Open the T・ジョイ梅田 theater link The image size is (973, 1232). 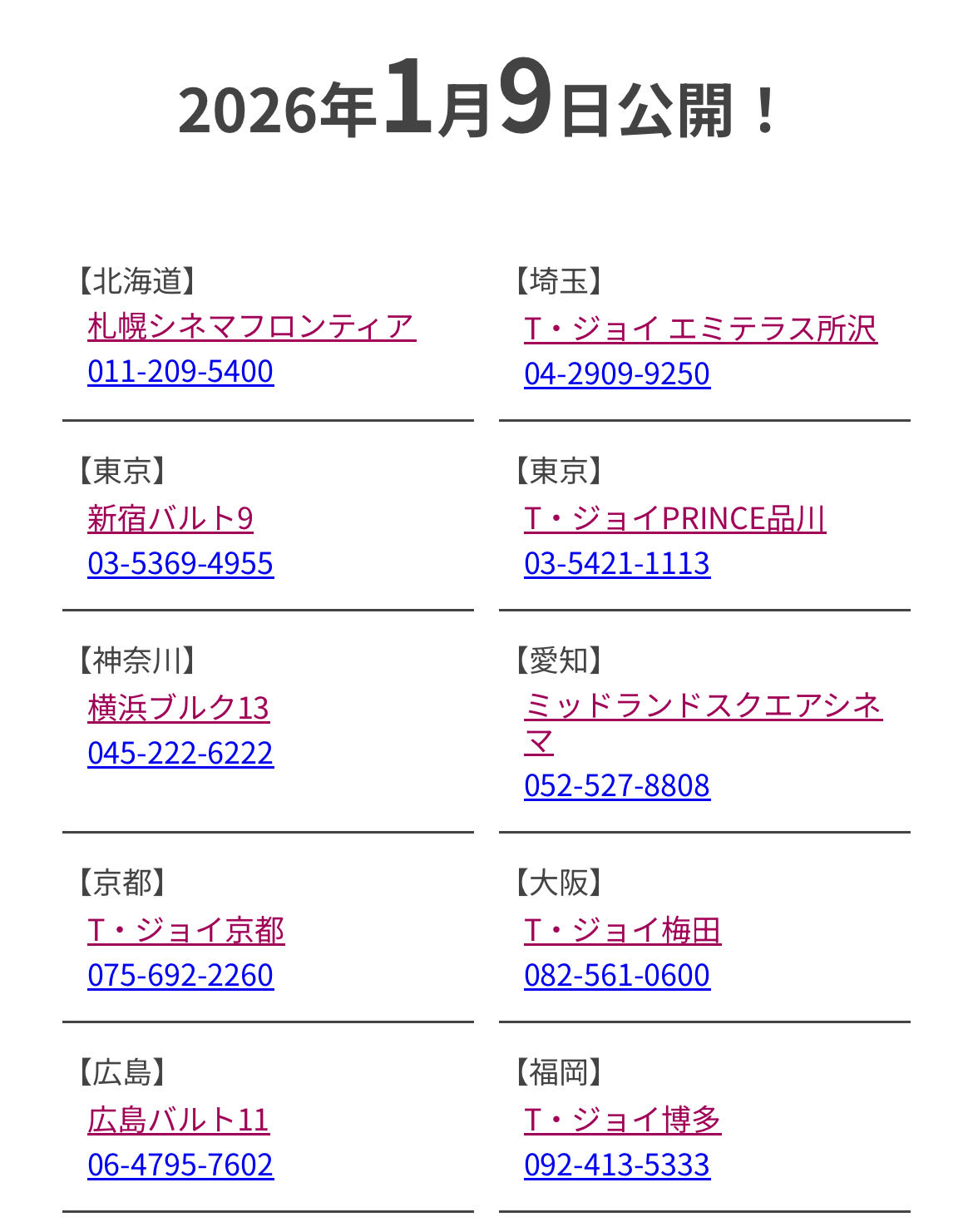(622, 930)
